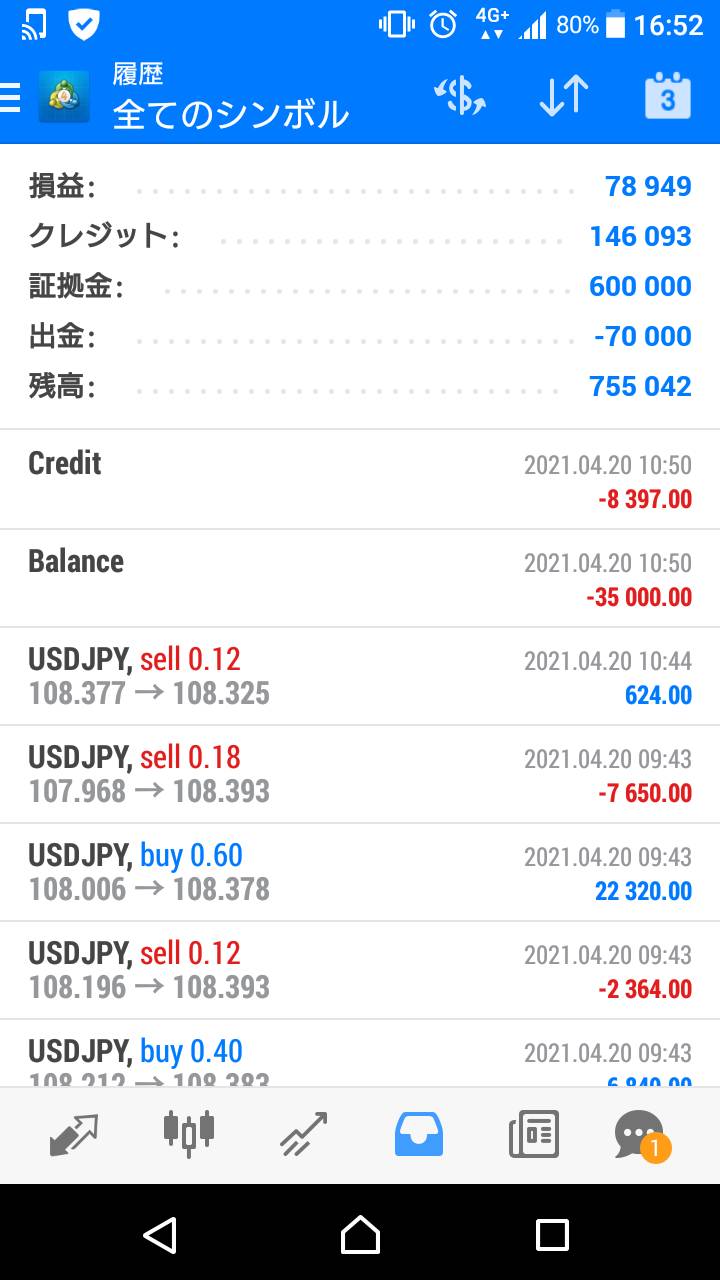Open the Credit -8 397.00 entry

point(360,480)
